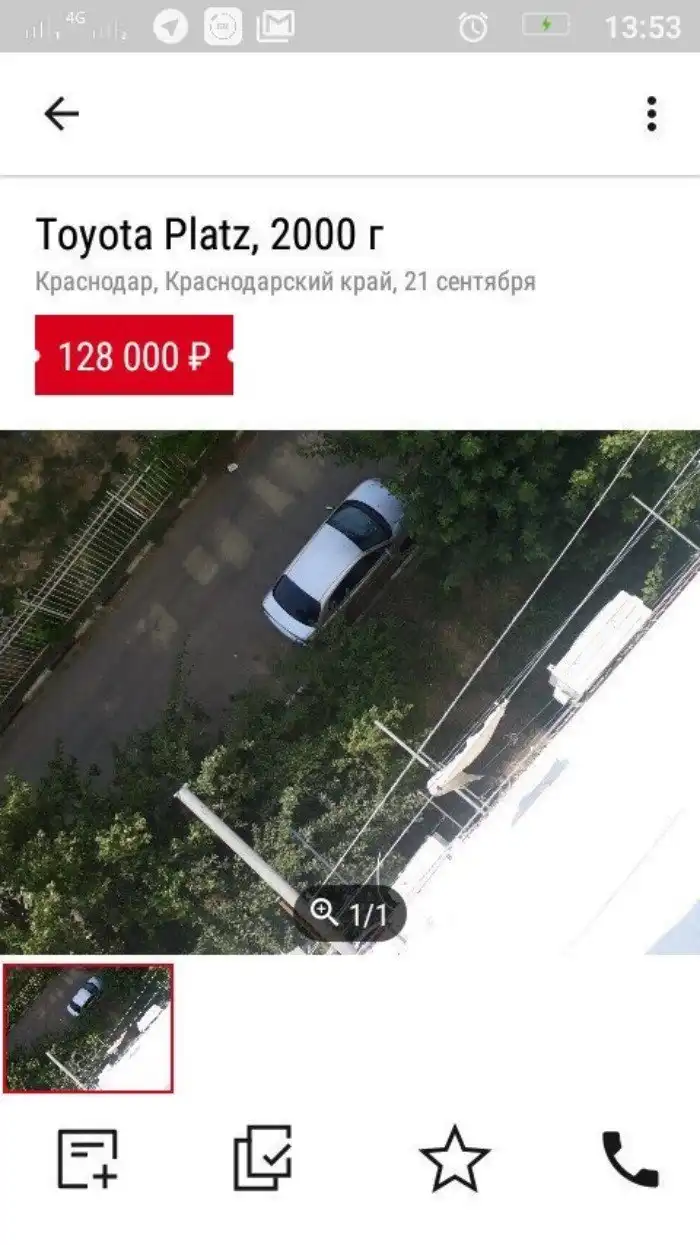Go back using the arrow icon
Viewport: 700px width, 1245px height.
[x=61, y=115]
